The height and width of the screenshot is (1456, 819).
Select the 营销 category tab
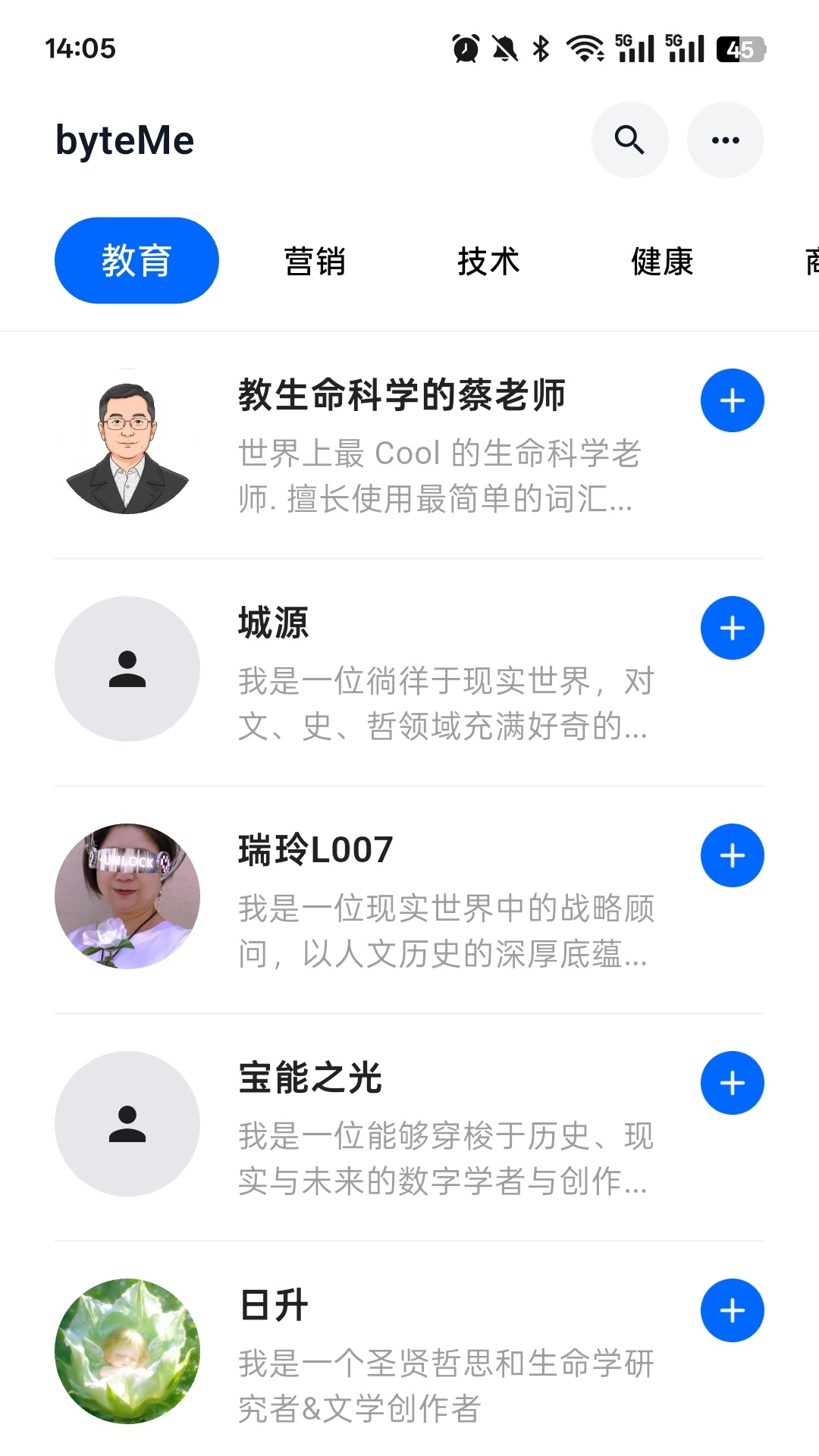(x=315, y=261)
